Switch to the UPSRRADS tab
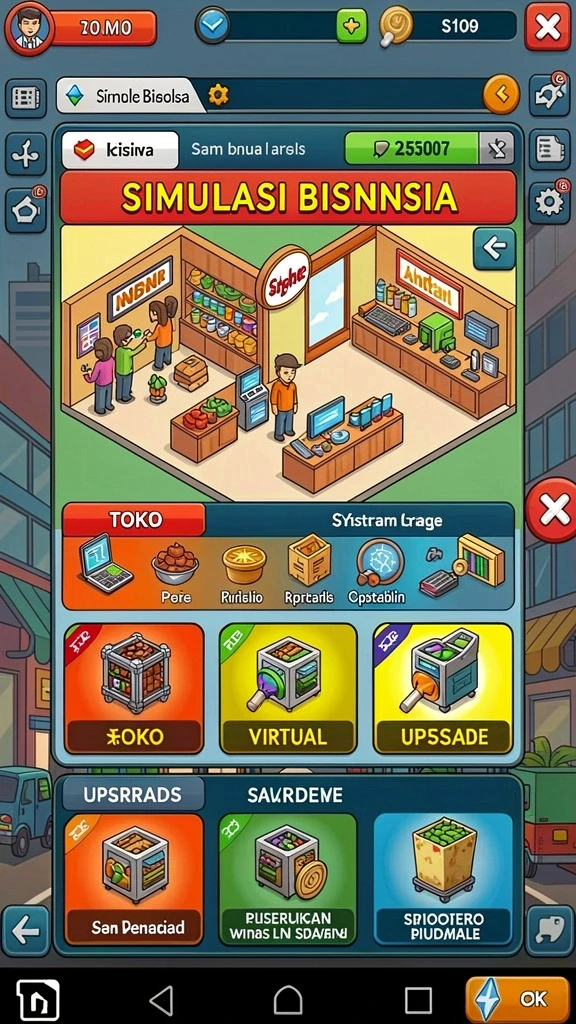 point(133,795)
